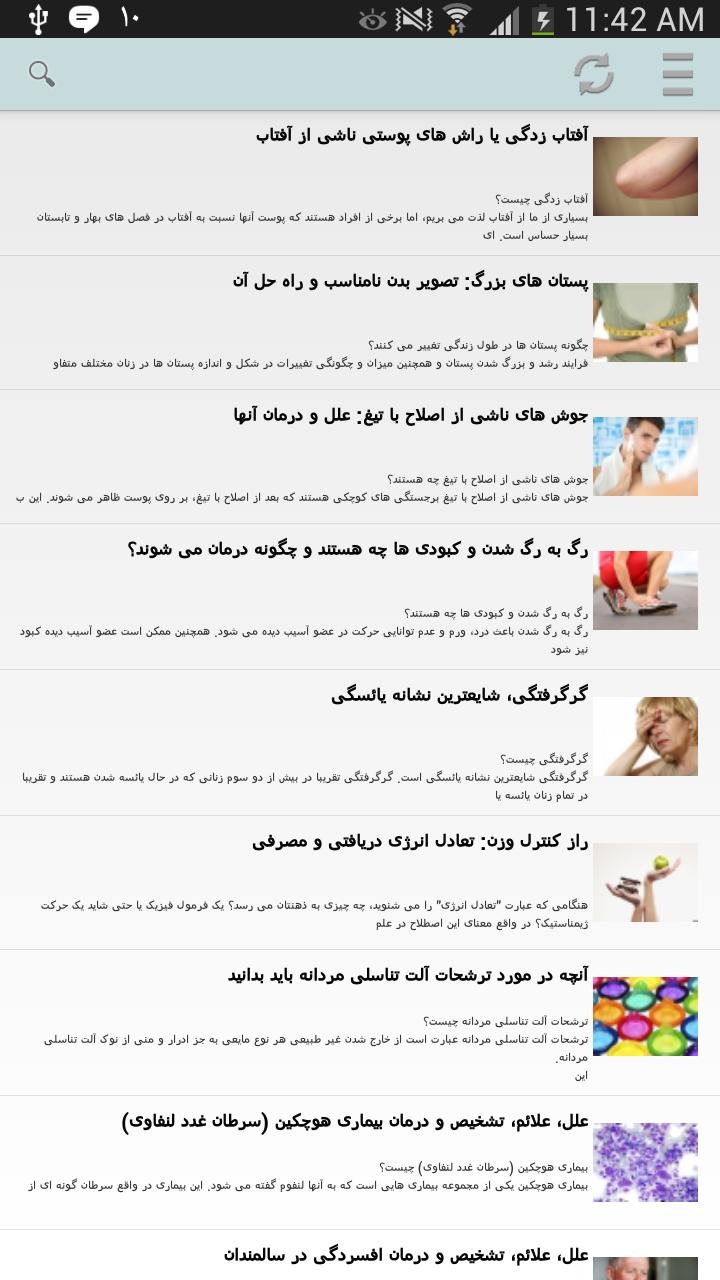Open the sprains and bruises article
Screen dimensions: 720x1280
tap(358, 549)
